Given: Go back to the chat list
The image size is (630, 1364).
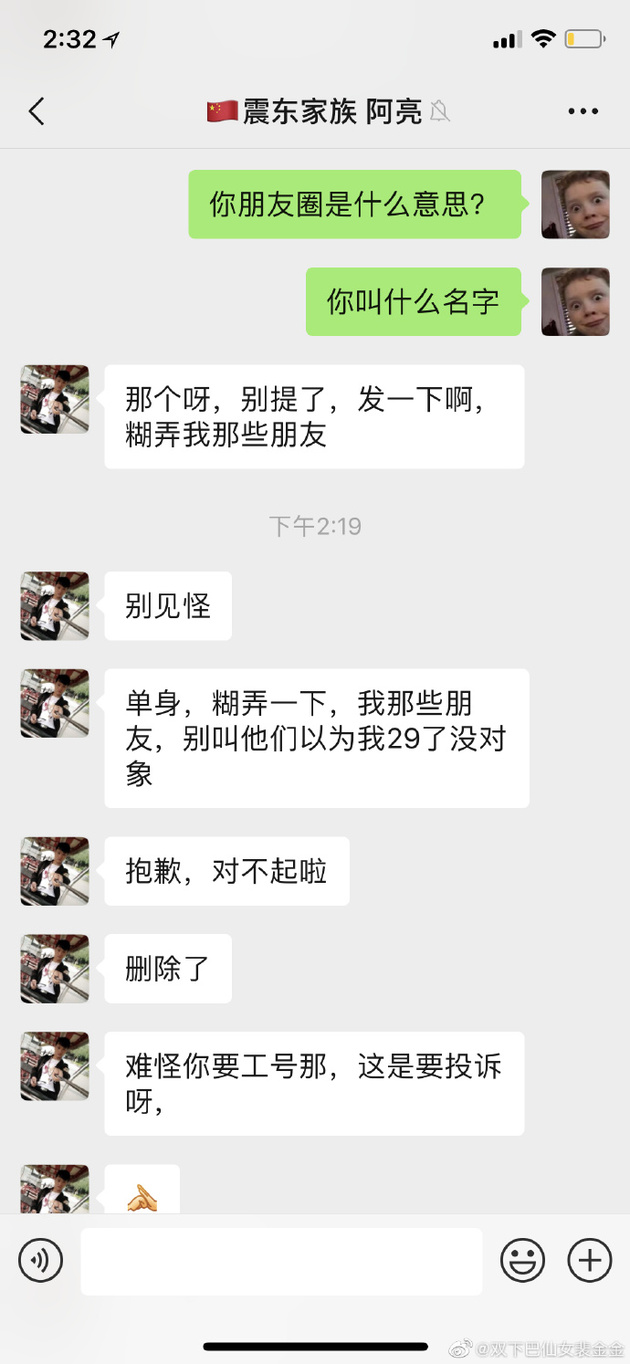Looking at the screenshot, I should coord(37,111).
